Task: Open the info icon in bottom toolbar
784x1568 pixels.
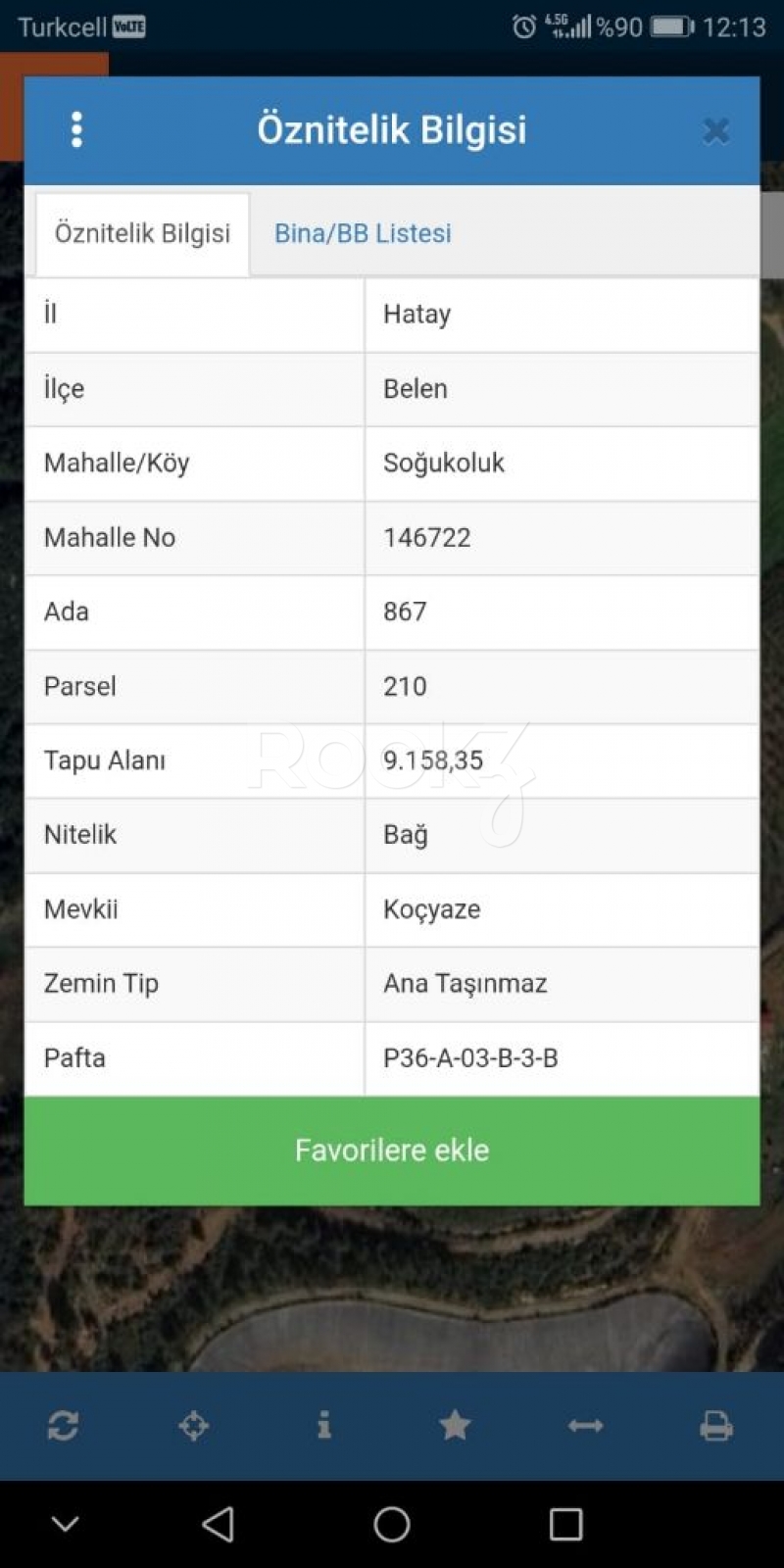Action: [324, 1426]
